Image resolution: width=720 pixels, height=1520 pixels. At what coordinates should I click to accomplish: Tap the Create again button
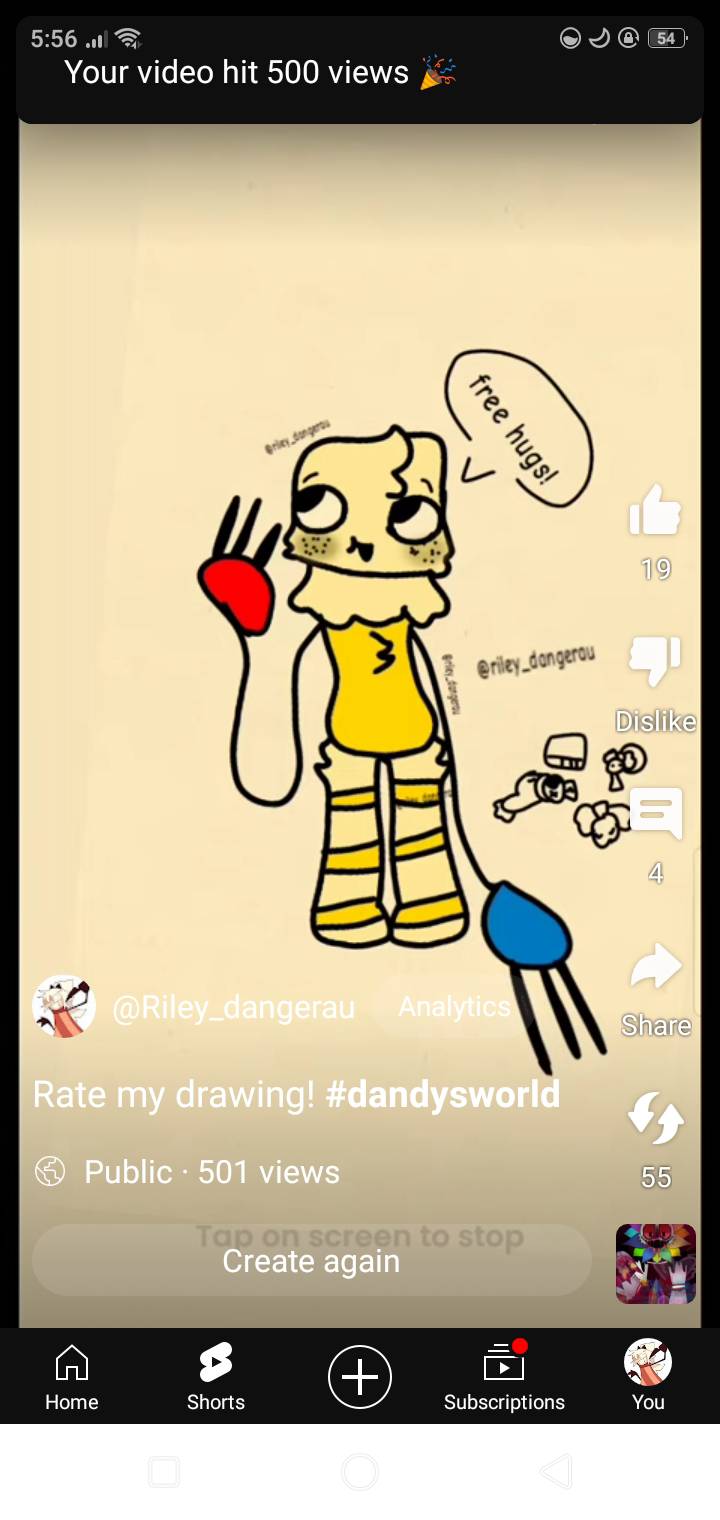pos(311,1261)
